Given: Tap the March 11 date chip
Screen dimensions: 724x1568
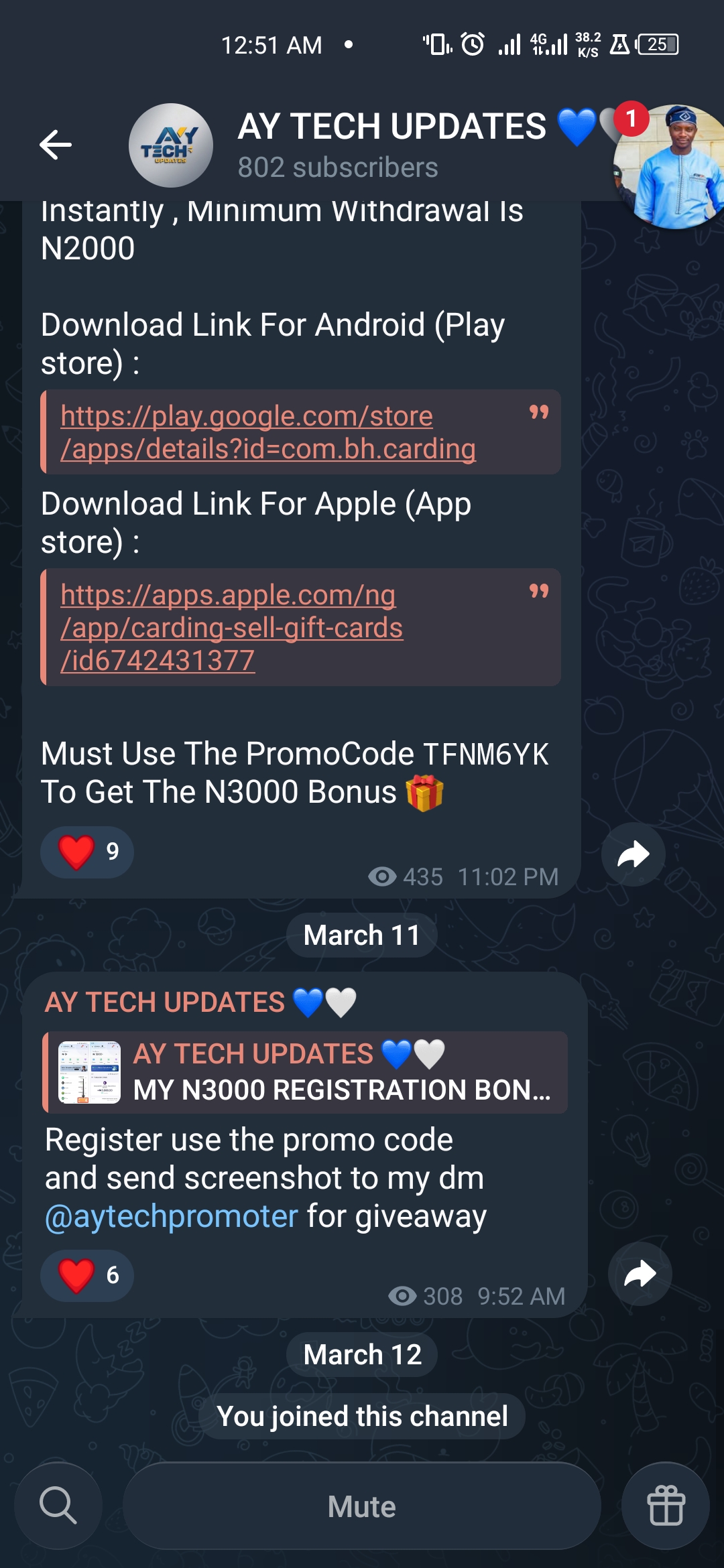Looking at the screenshot, I should click(x=362, y=935).
